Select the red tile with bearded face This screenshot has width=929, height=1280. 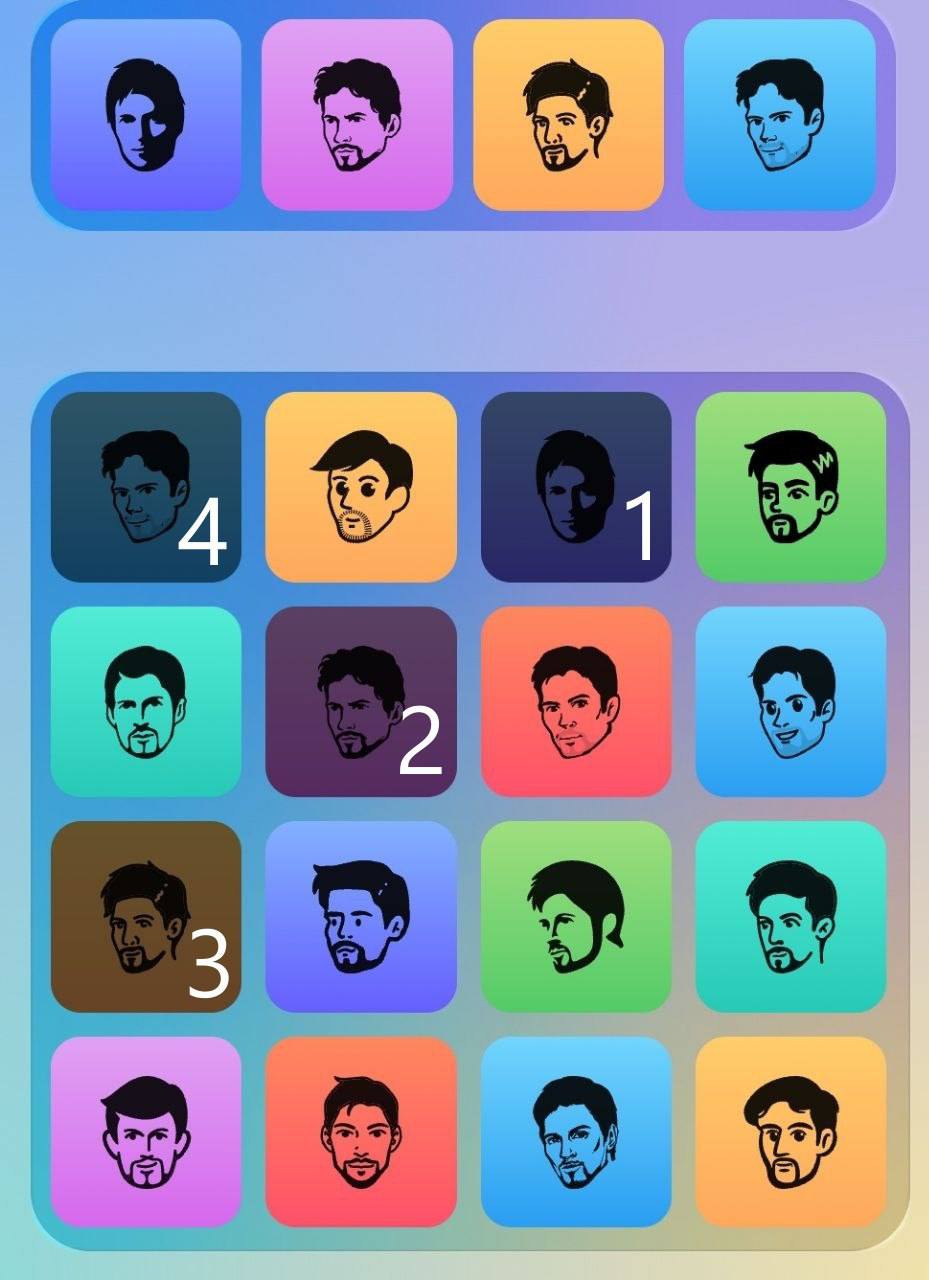tap(360, 1131)
